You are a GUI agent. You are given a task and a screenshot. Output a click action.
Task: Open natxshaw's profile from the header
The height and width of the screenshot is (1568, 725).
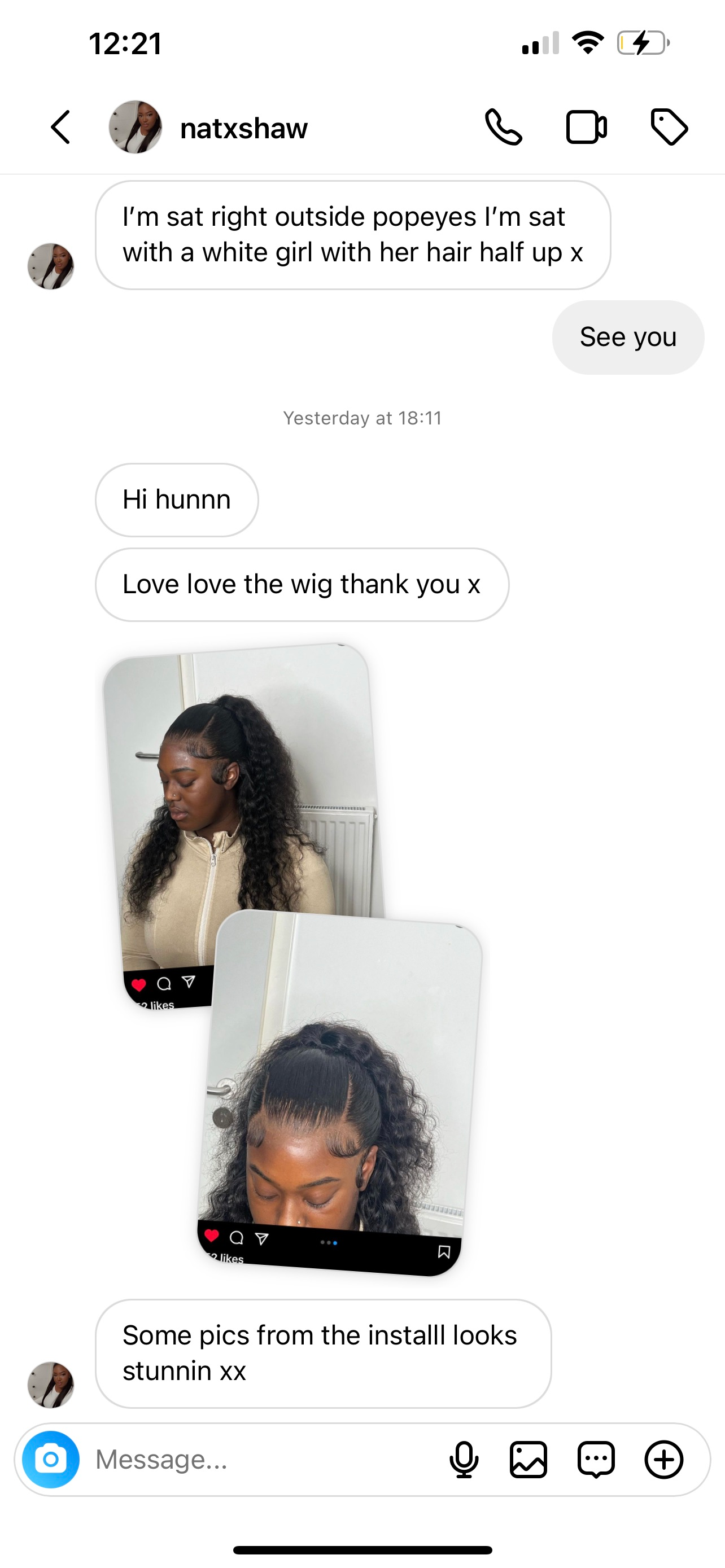pyautogui.click(x=243, y=129)
